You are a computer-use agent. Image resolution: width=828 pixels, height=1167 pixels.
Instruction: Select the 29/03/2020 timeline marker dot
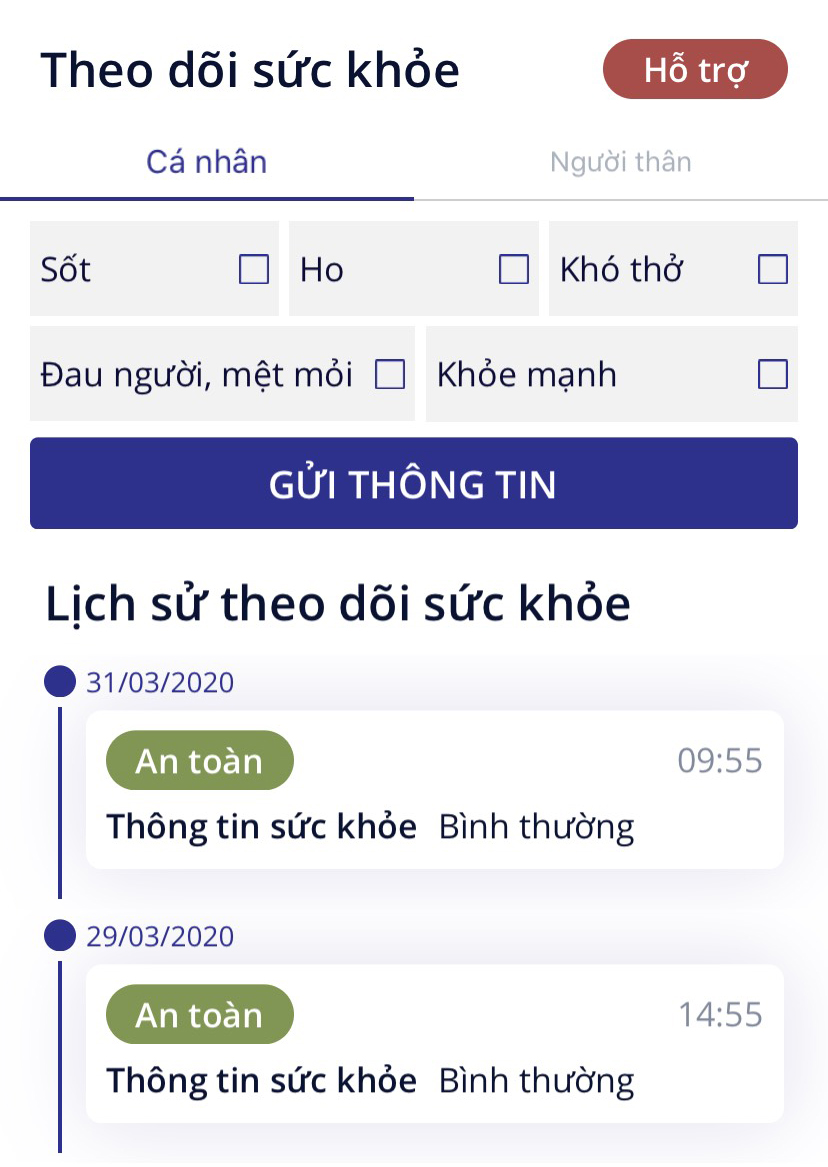click(59, 936)
